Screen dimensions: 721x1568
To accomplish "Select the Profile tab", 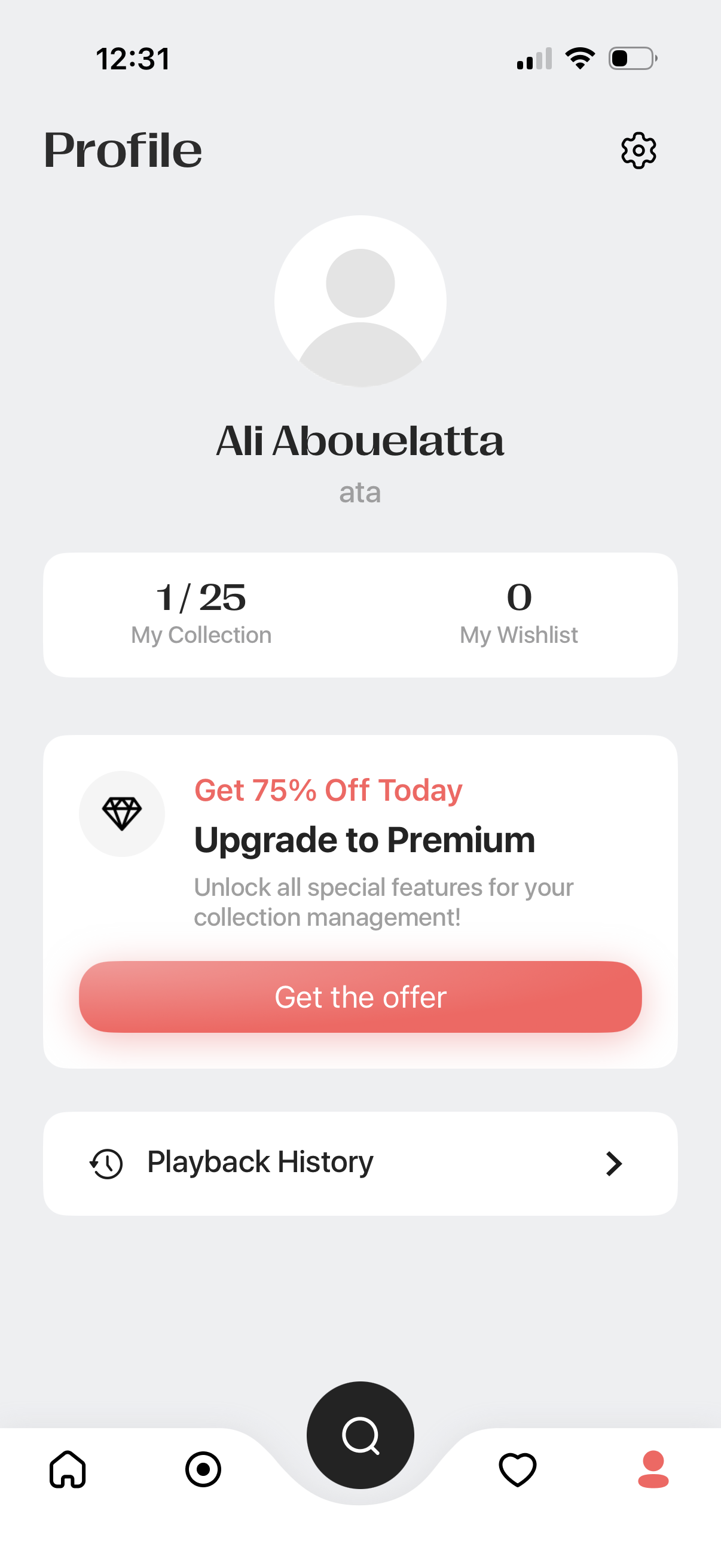I will 653,1469.
